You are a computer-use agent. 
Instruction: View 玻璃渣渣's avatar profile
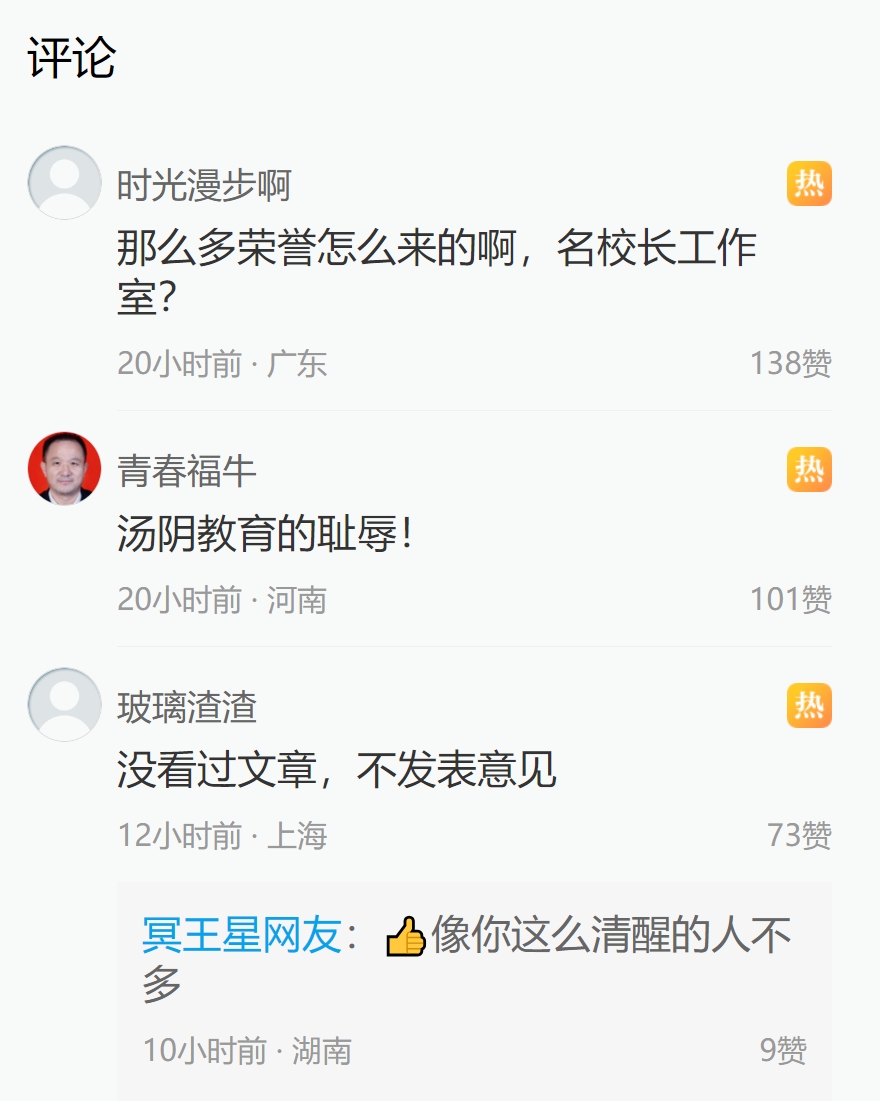64,705
